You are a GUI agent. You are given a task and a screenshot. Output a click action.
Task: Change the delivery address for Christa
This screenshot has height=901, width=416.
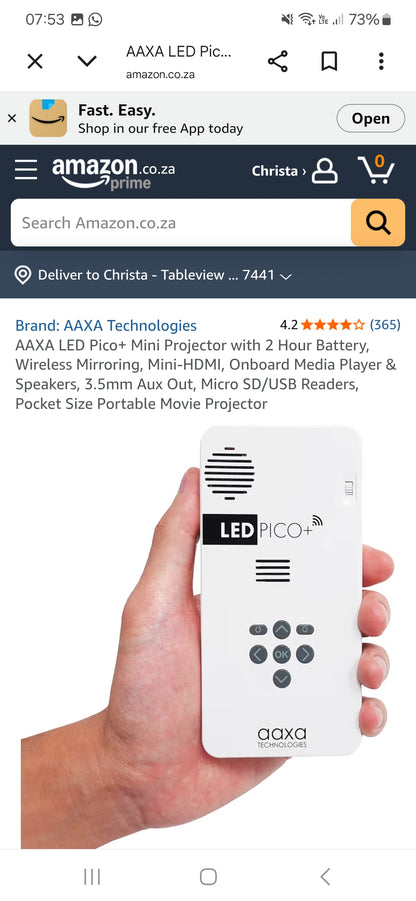(x=153, y=275)
